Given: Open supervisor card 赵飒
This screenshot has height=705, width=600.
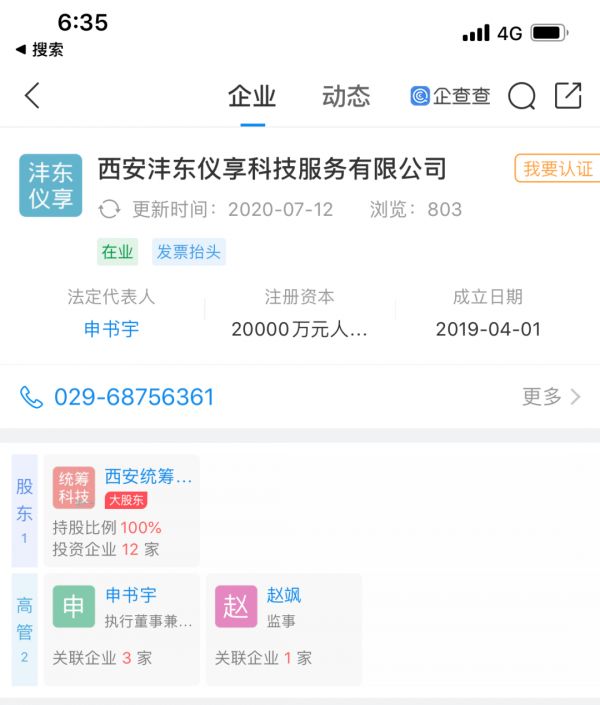Looking at the screenshot, I should tap(283, 628).
